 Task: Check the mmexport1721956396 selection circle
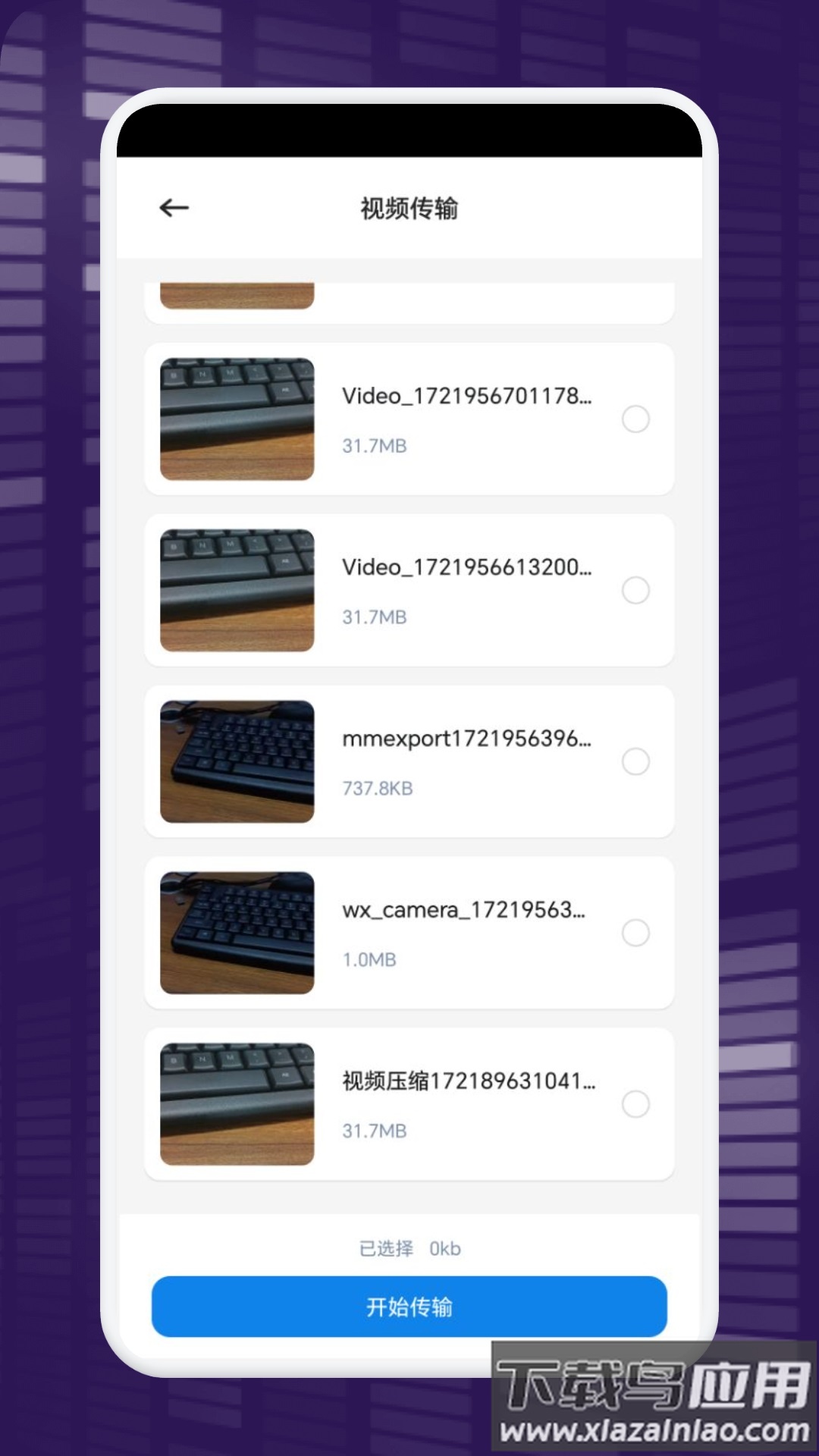637,762
